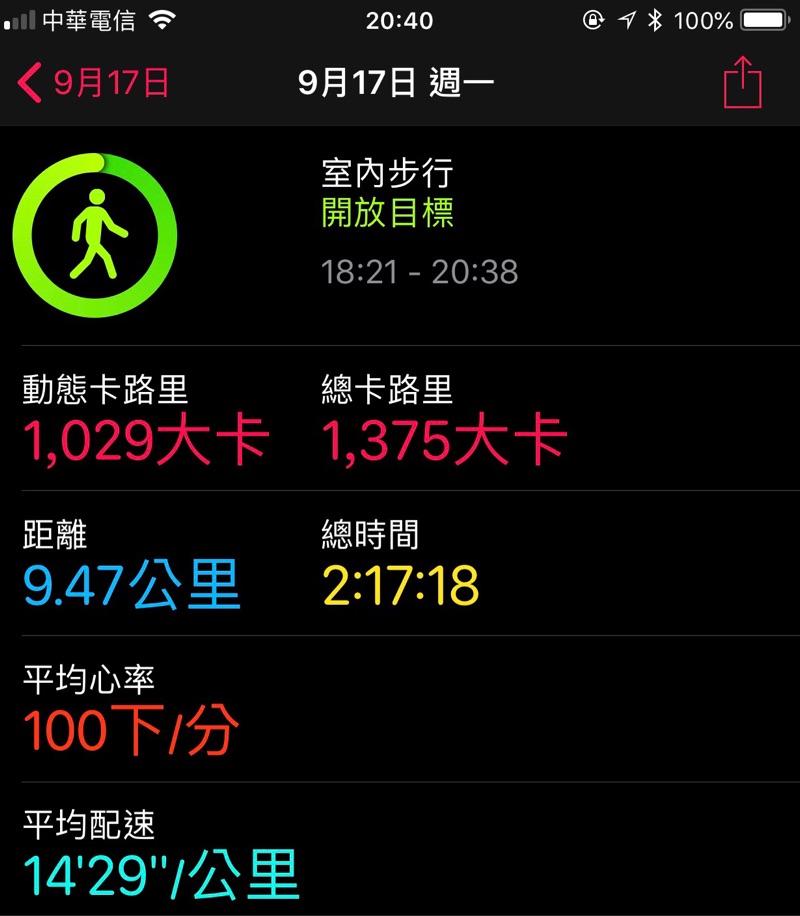Share this indoor walk workout
Image resolution: width=800 pixels, height=916 pixels.
click(x=742, y=82)
